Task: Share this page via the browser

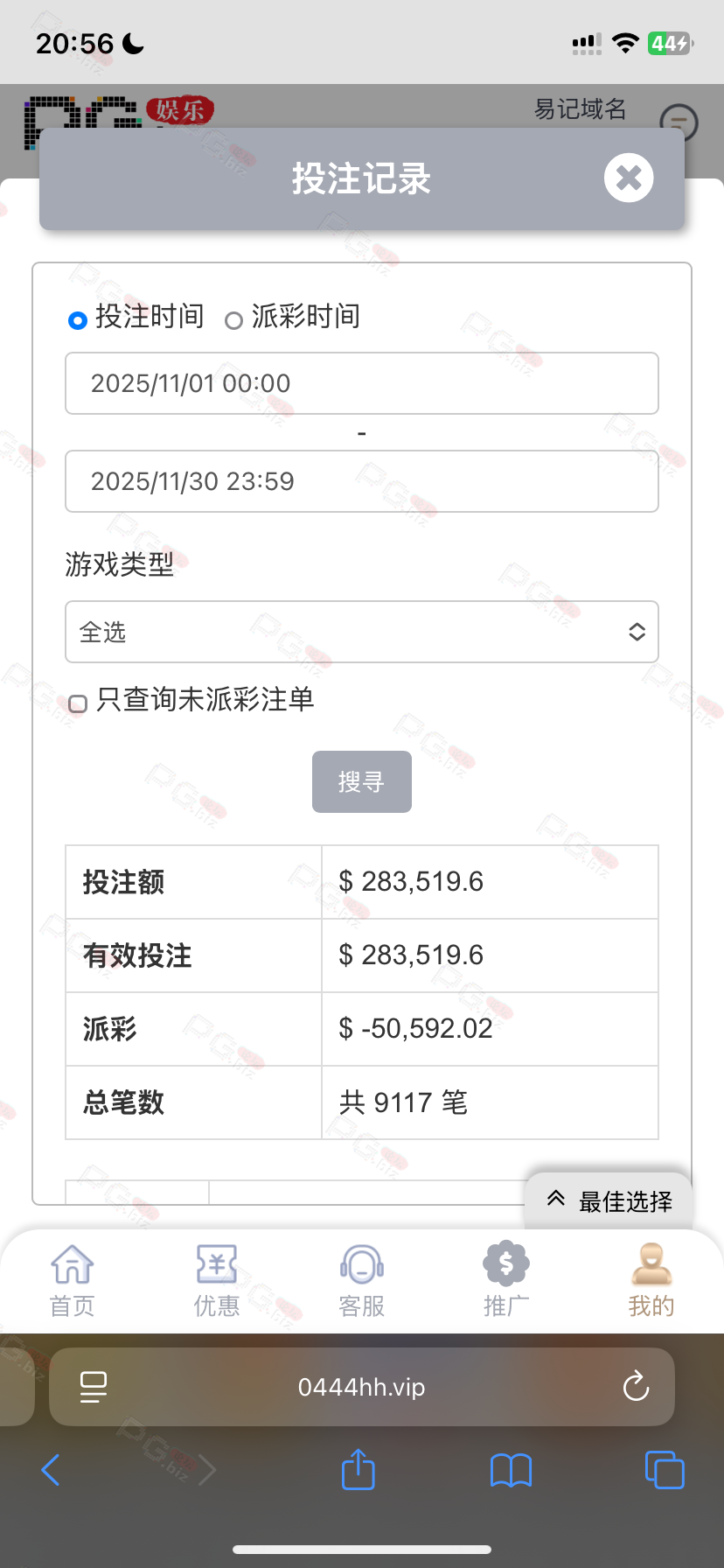Action: (x=359, y=1470)
